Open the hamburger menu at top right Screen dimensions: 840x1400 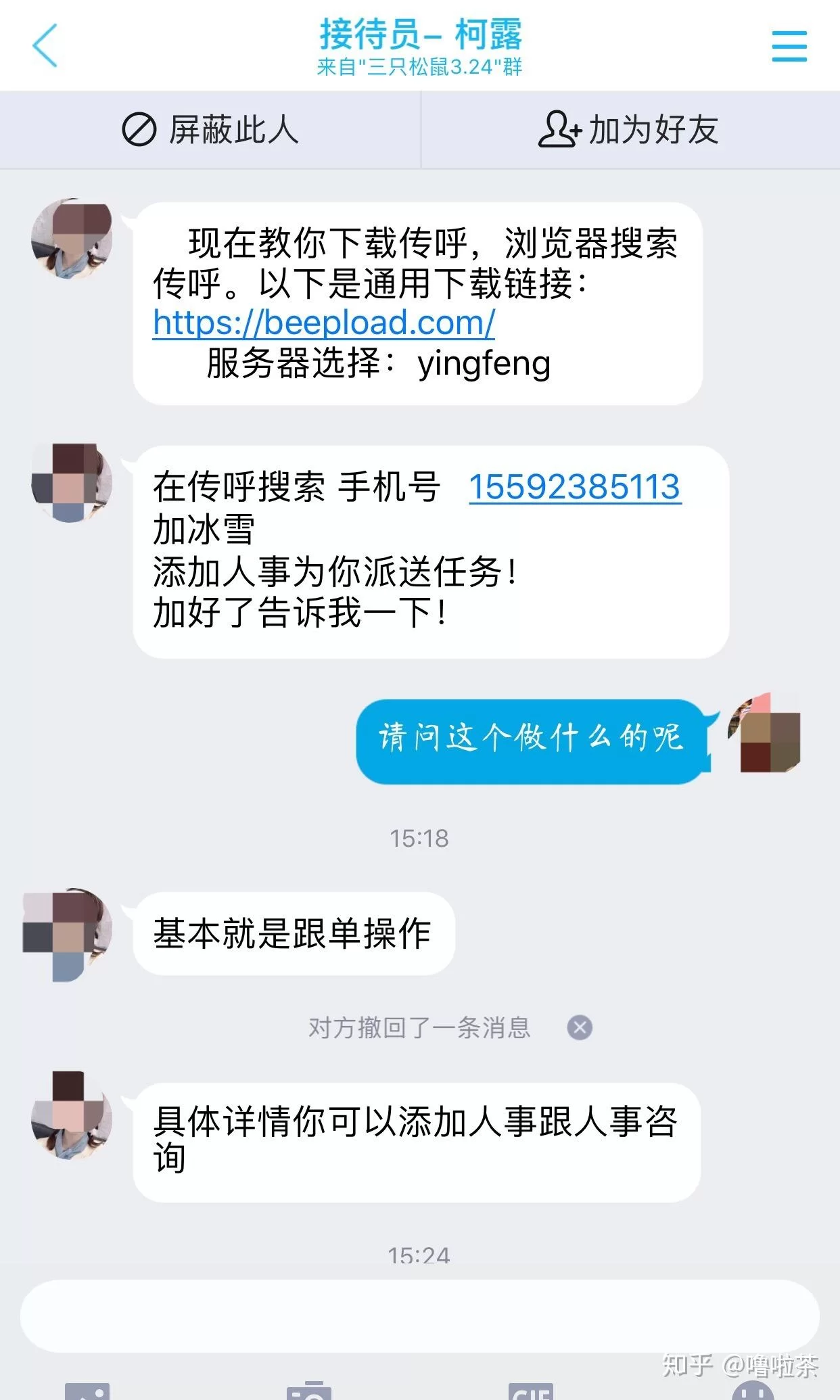790,45
